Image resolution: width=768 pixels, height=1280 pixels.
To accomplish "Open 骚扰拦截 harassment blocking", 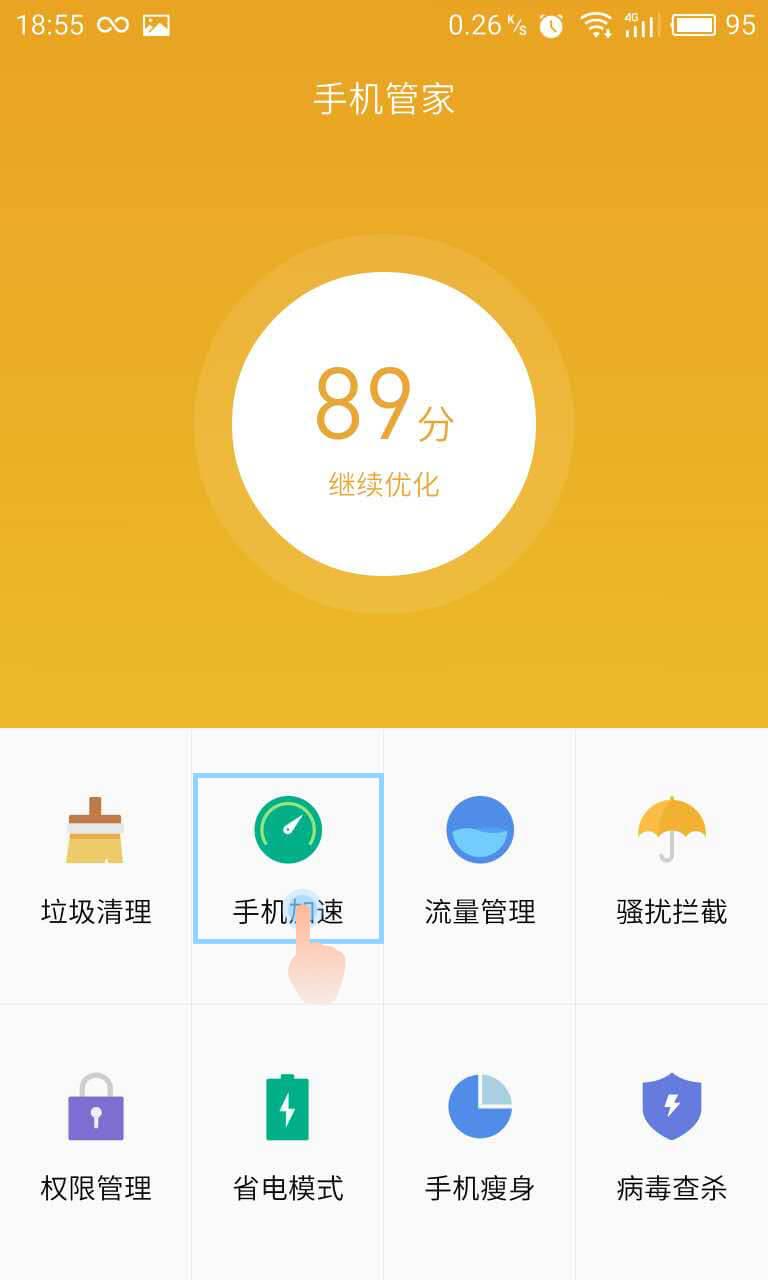I will point(672,860).
